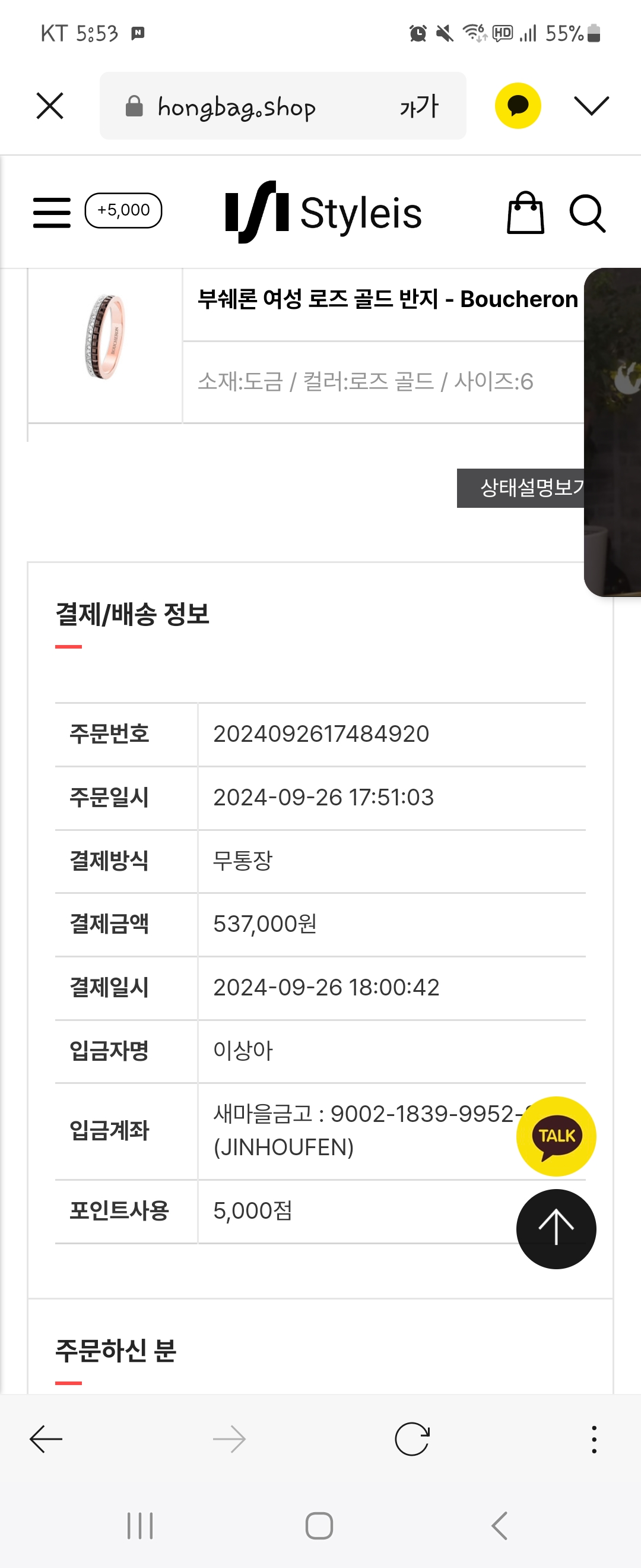Expand the dropdown chevron at top right
The width and height of the screenshot is (641, 1568).
[591, 106]
